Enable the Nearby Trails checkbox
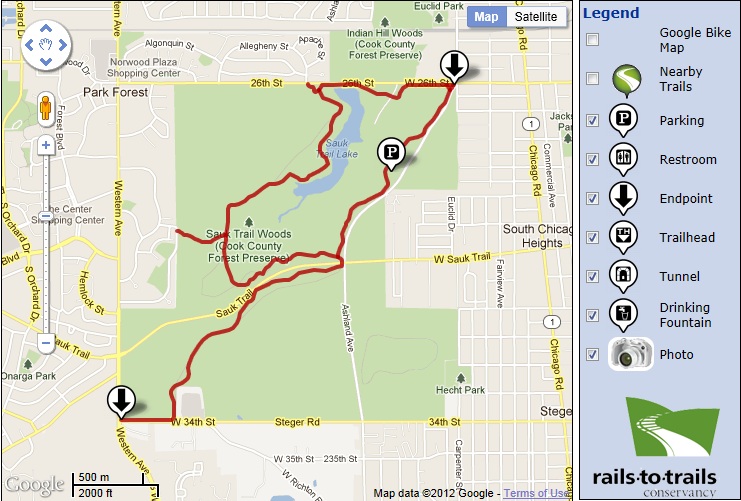 click(x=593, y=79)
